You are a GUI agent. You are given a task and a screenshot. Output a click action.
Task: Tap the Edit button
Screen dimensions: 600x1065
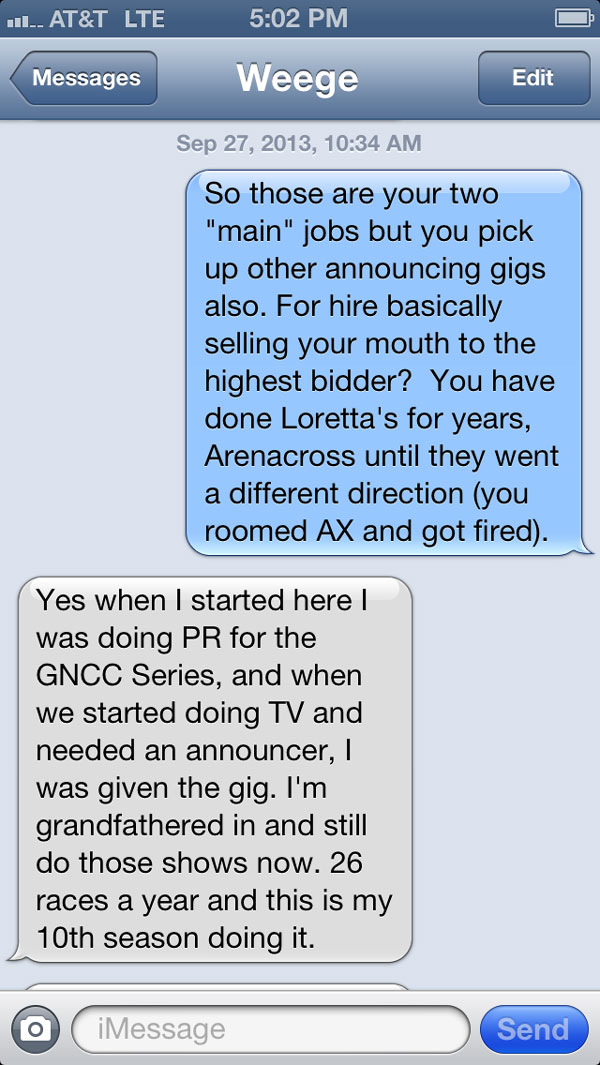coord(532,79)
